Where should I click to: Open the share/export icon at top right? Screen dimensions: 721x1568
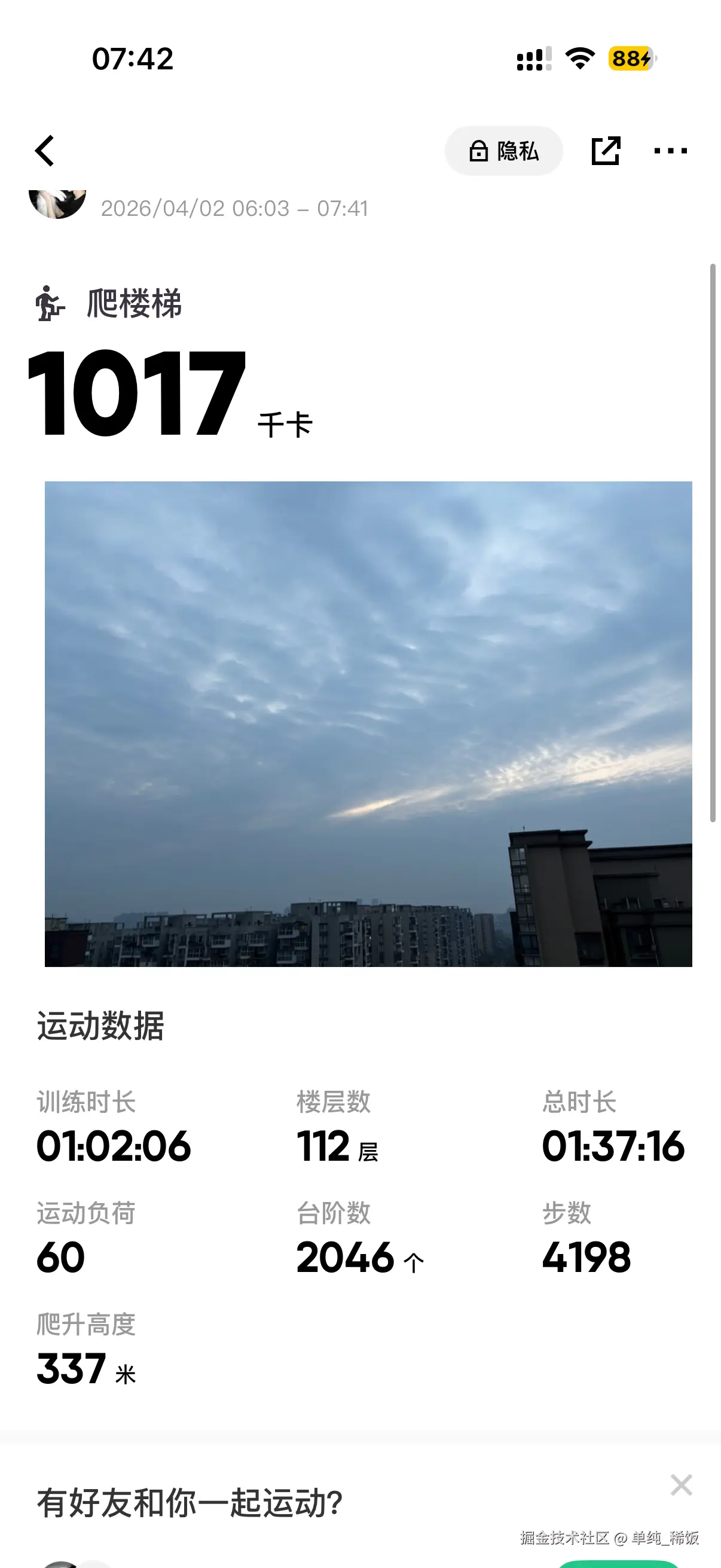point(607,150)
